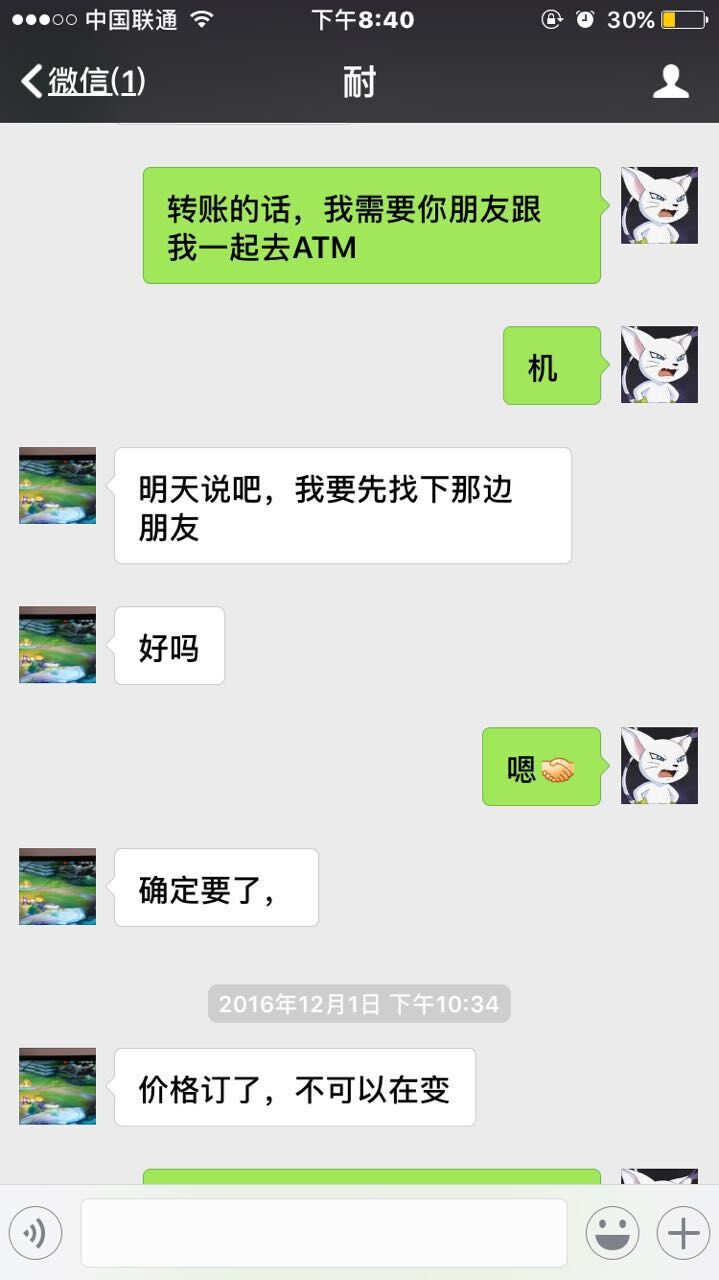The width and height of the screenshot is (719, 1280).
Task: Open the emoji sticker panel
Action: [612, 1233]
